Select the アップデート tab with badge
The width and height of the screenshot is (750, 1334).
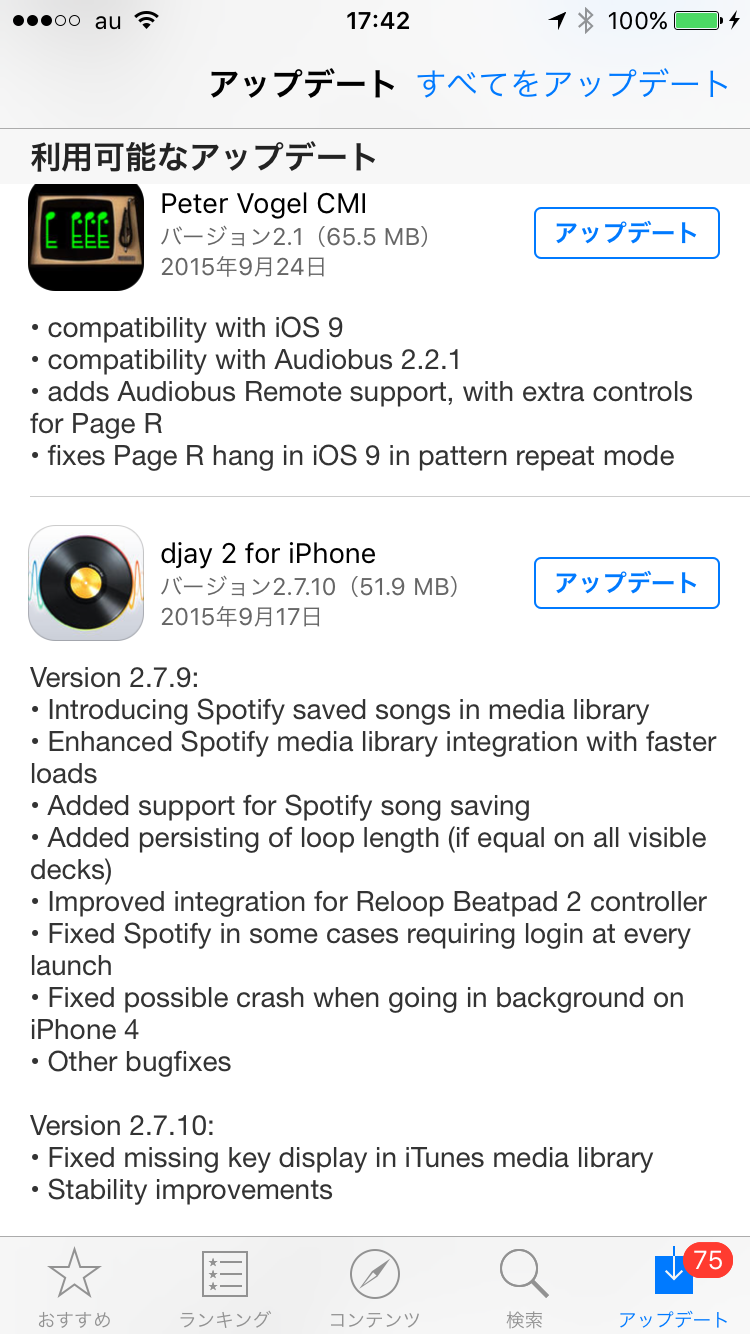pos(675,1288)
